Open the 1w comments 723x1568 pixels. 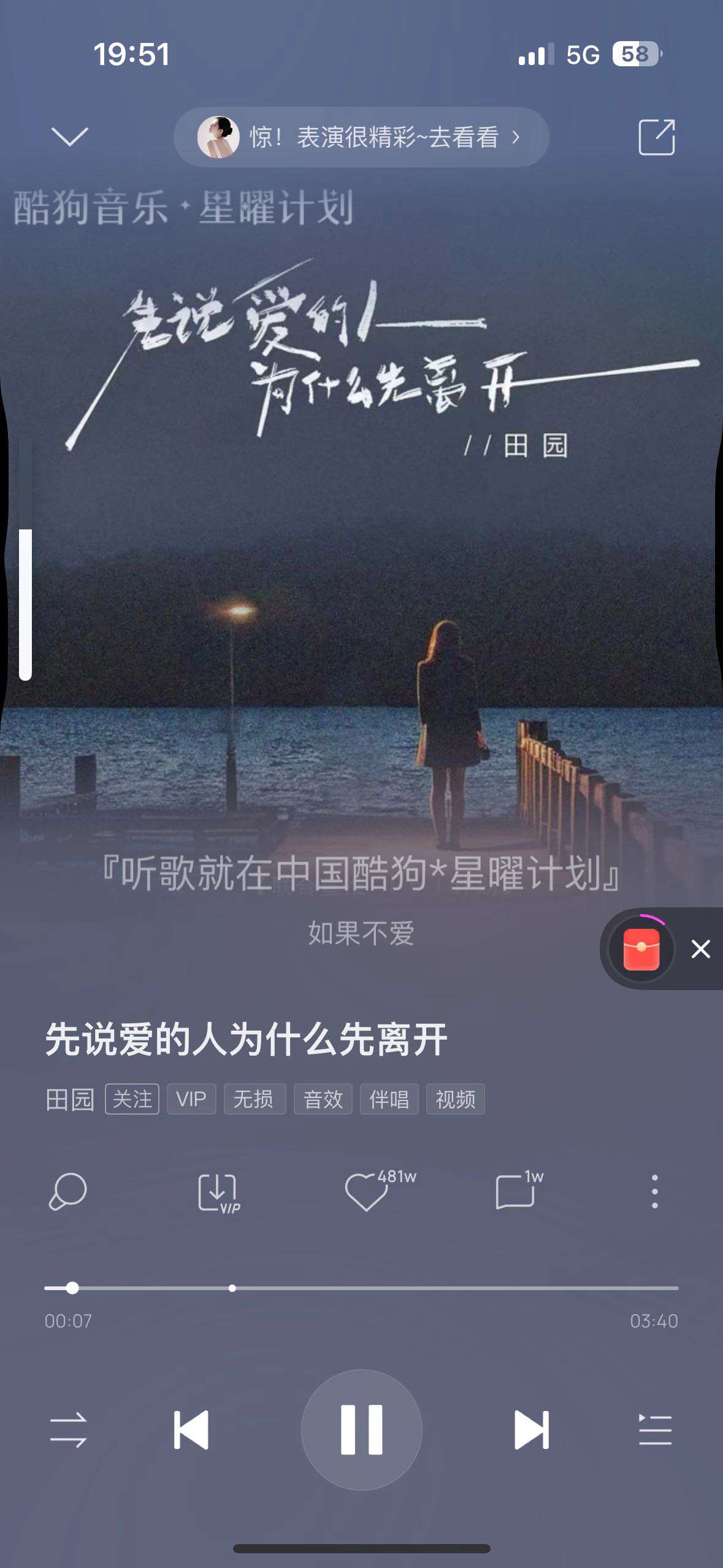click(x=515, y=1192)
